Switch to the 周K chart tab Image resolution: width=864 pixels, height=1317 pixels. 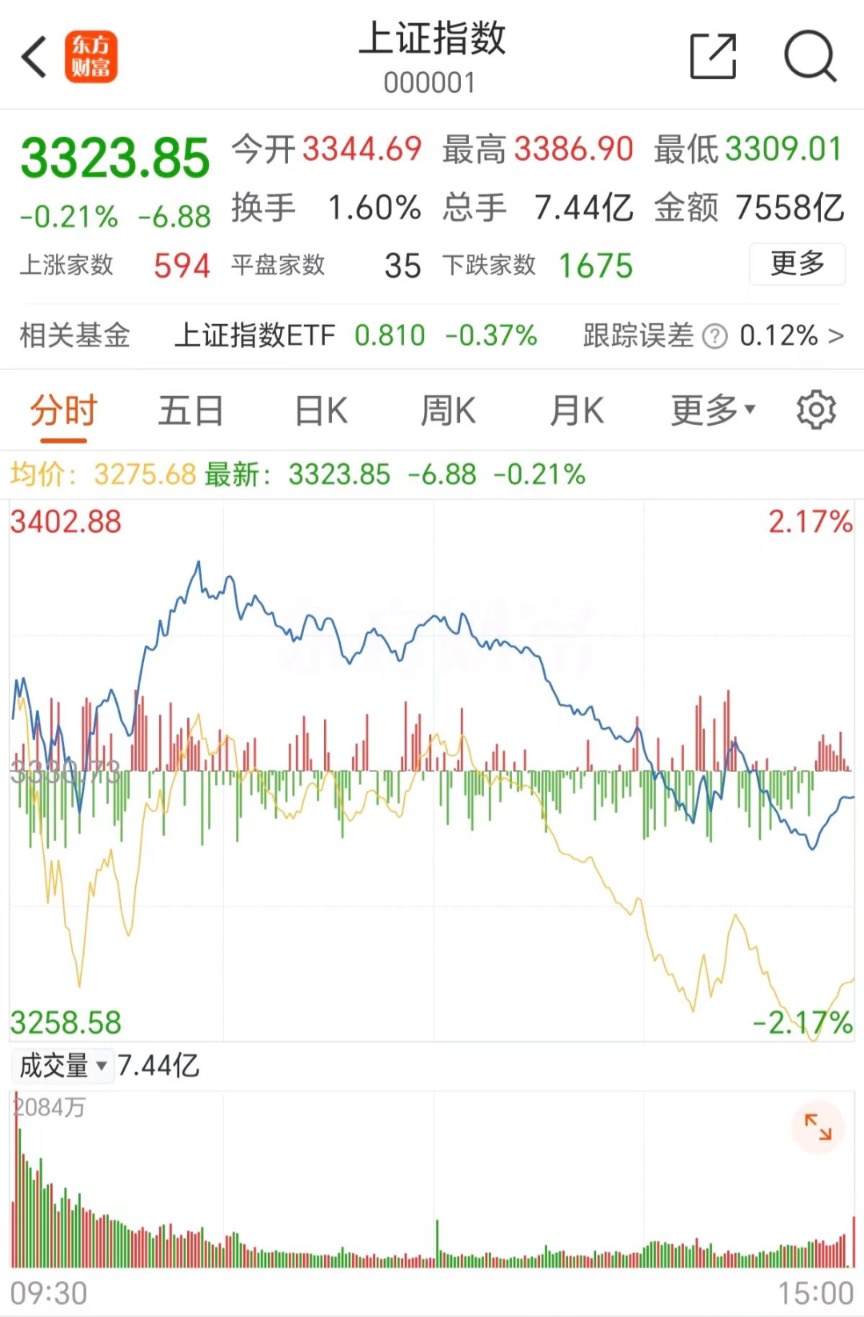click(448, 411)
